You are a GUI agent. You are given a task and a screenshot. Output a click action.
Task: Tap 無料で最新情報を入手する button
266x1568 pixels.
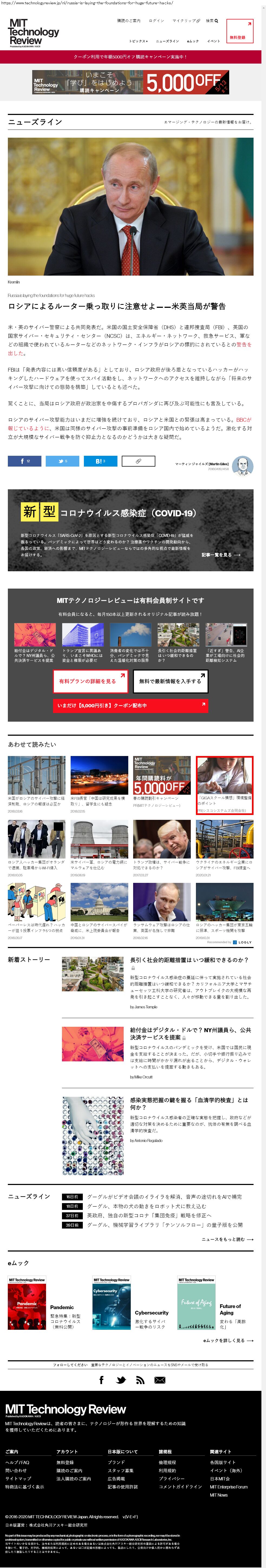click(x=170, y=681)
